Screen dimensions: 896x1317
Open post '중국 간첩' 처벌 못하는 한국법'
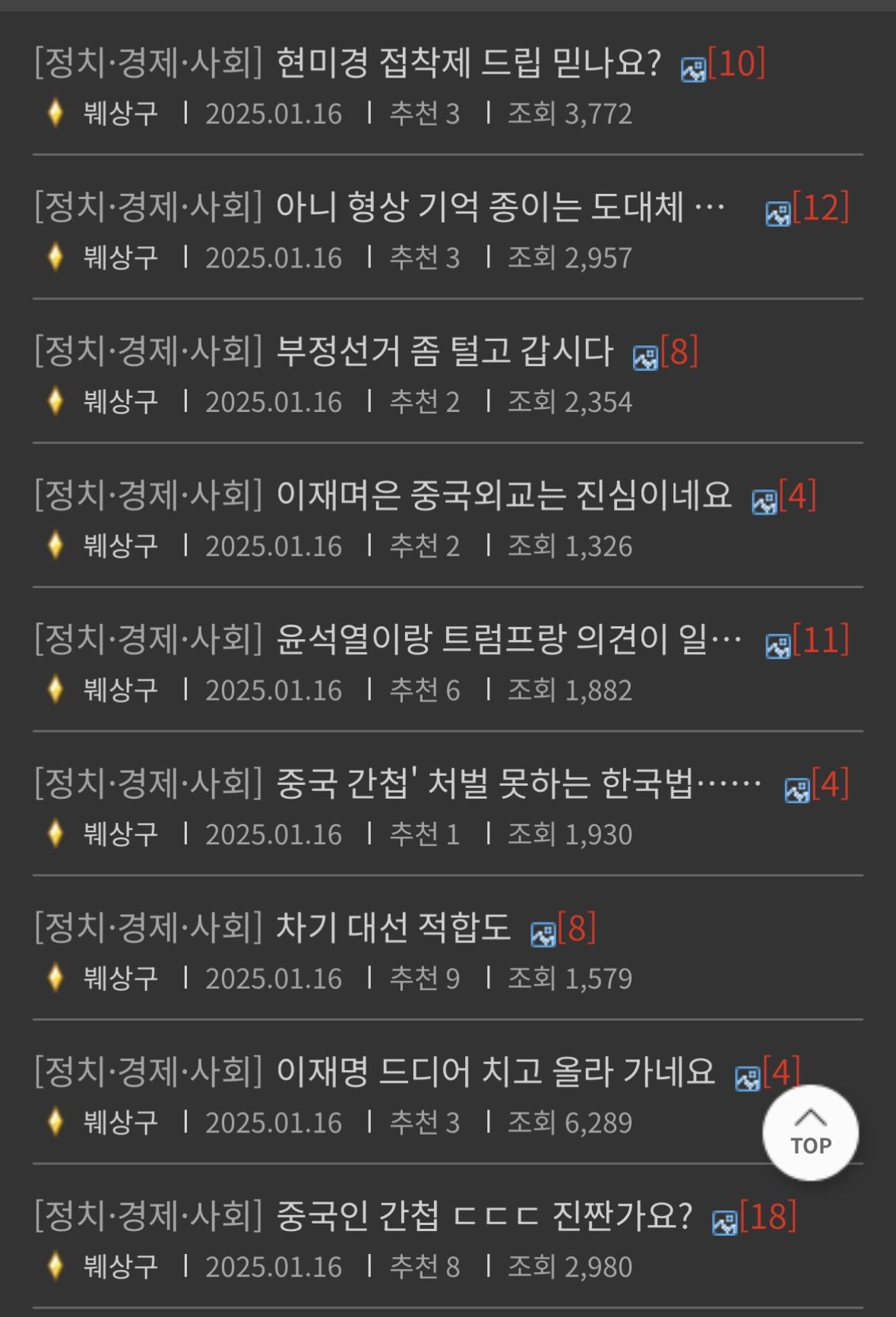517,784
